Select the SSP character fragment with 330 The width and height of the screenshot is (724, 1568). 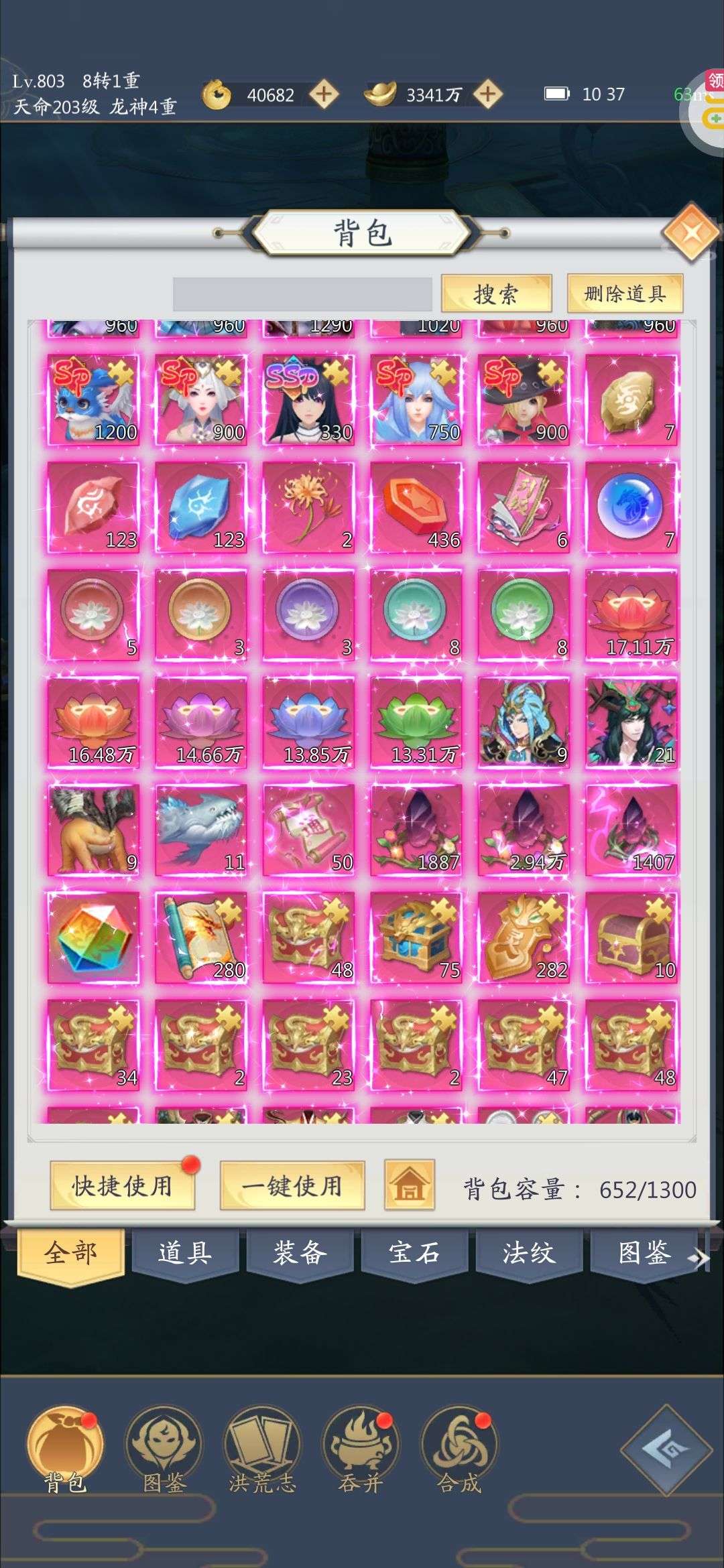point(308,400)
